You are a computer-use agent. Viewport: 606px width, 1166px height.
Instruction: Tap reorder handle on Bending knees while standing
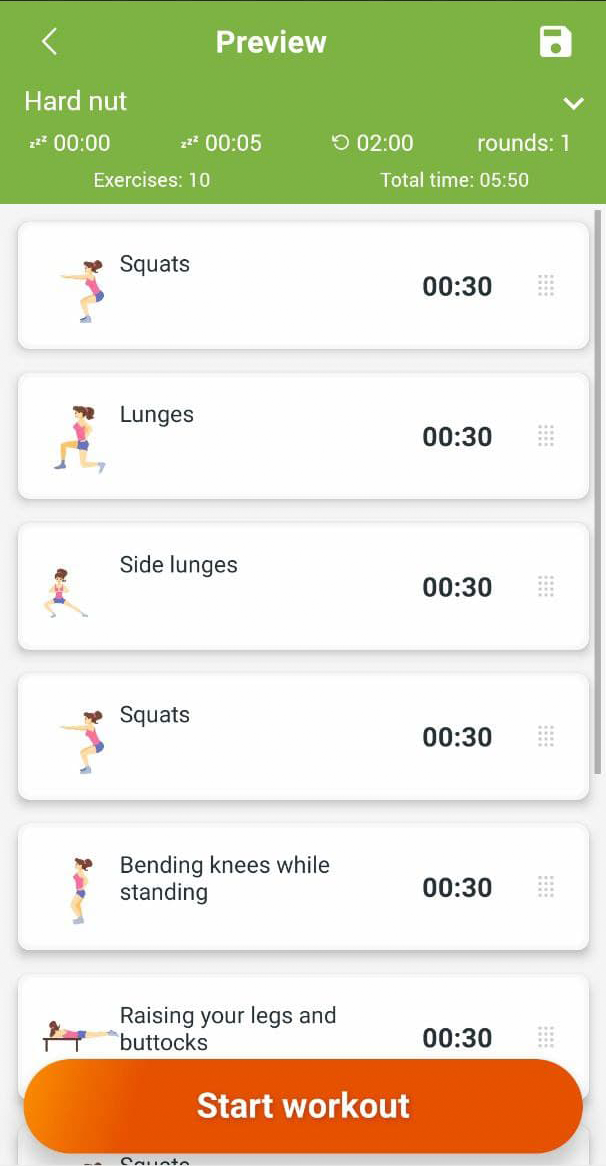coord(546,886)
